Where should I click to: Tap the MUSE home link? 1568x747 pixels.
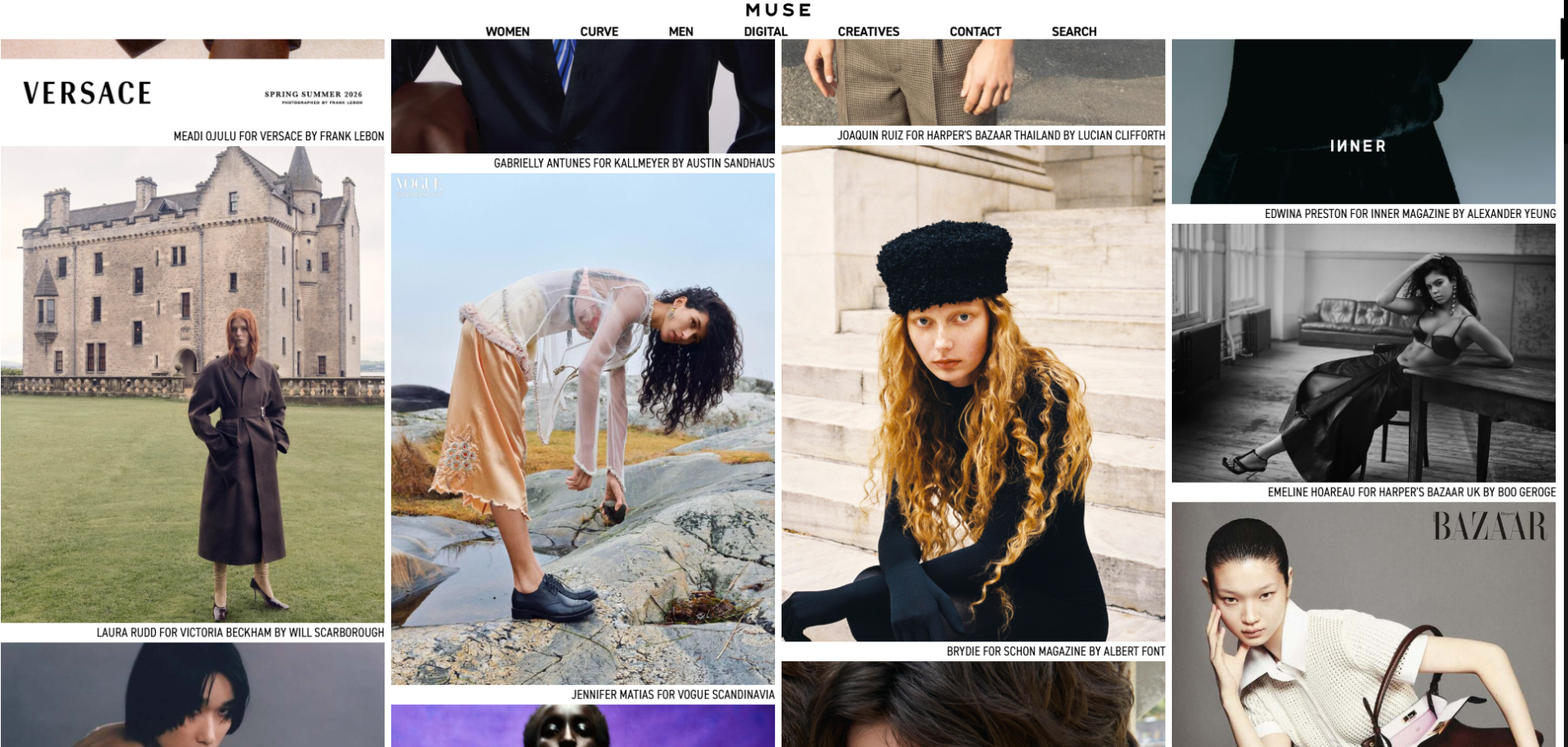coord(778,10)
